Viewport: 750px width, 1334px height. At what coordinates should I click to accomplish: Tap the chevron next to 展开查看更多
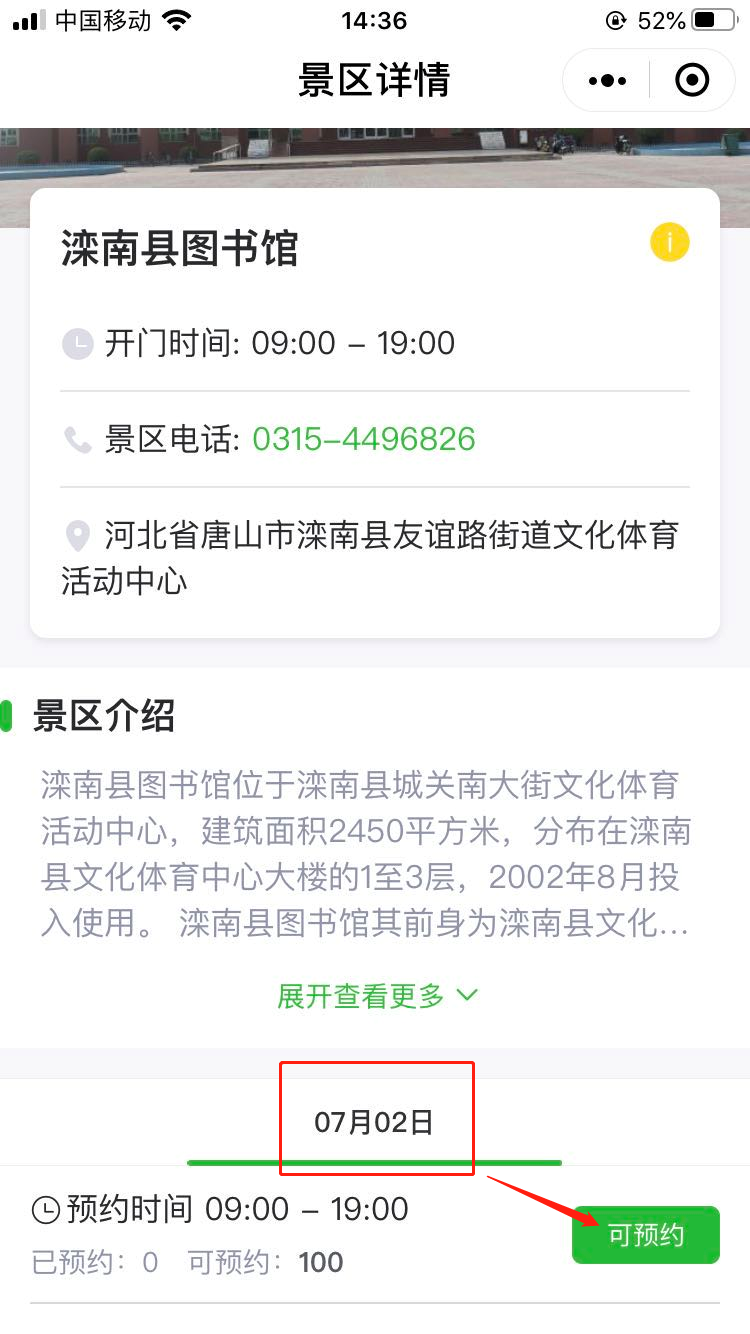pos(464,995)
